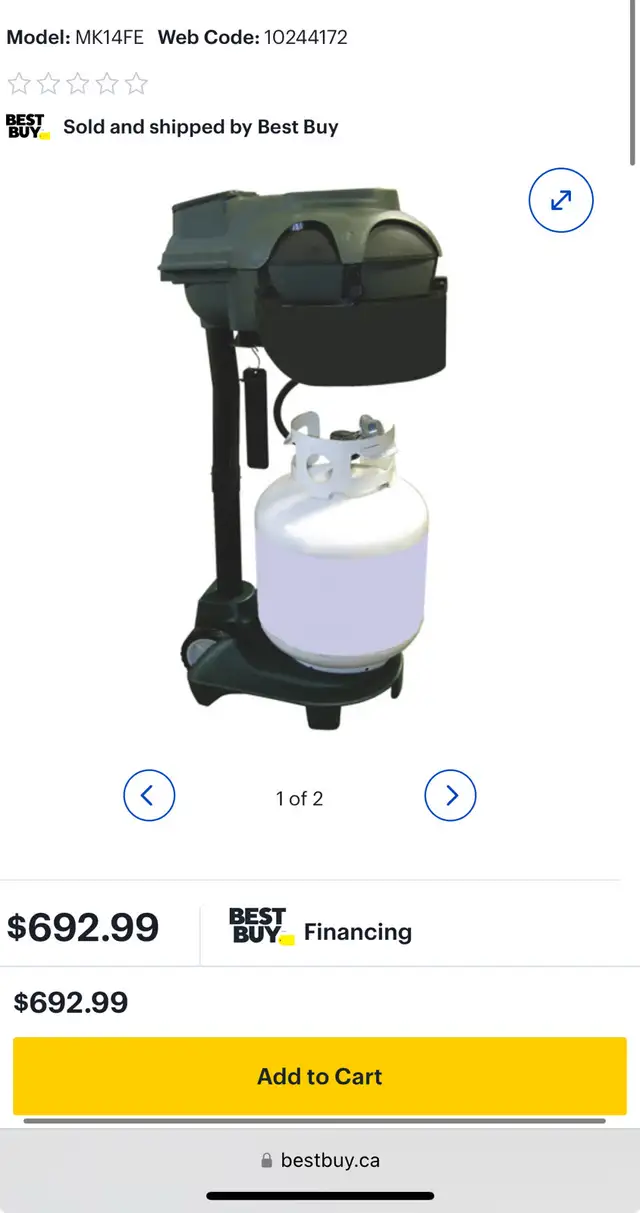Tap the bestbuy.ca address bar

[320, 1160]
